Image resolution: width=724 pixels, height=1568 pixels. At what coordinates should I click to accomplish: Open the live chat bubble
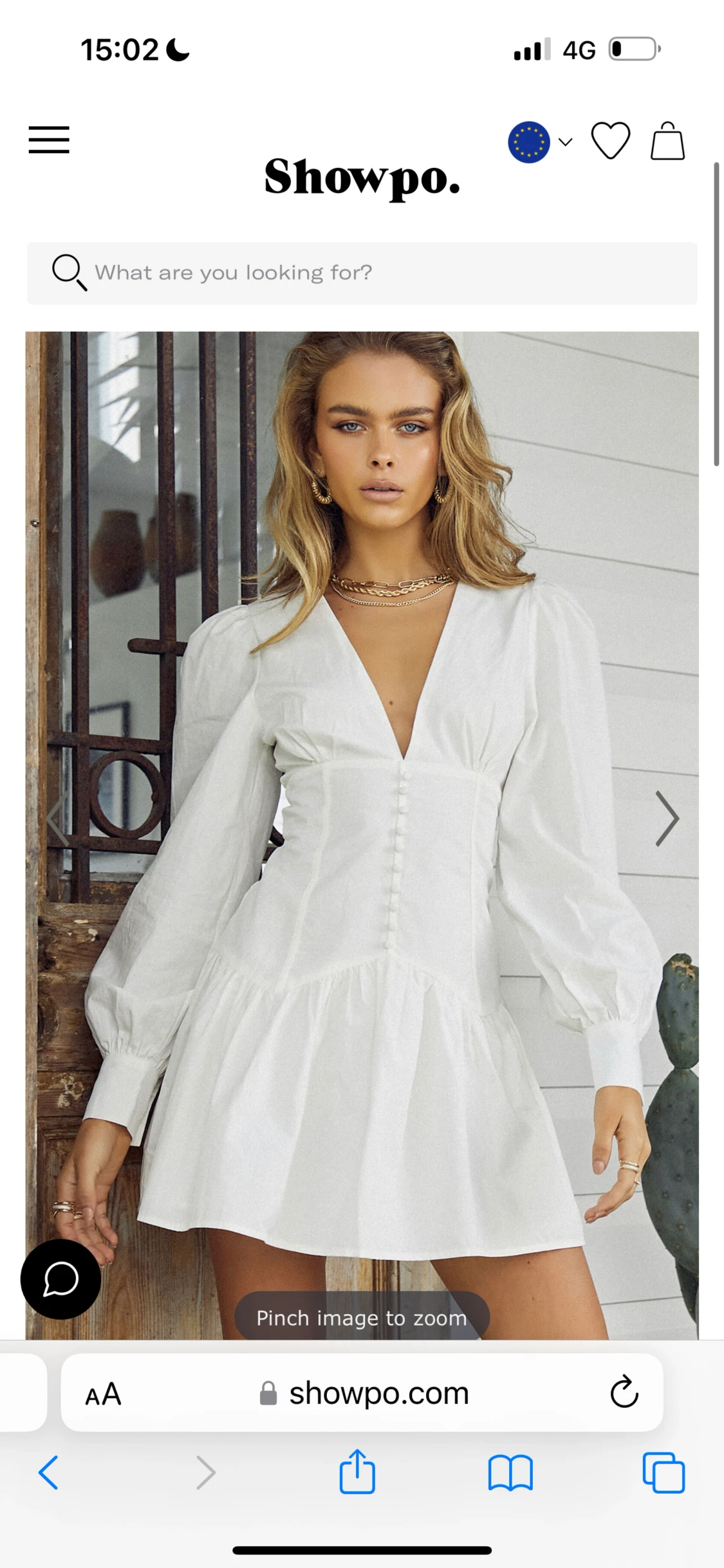coord(60,1279)
